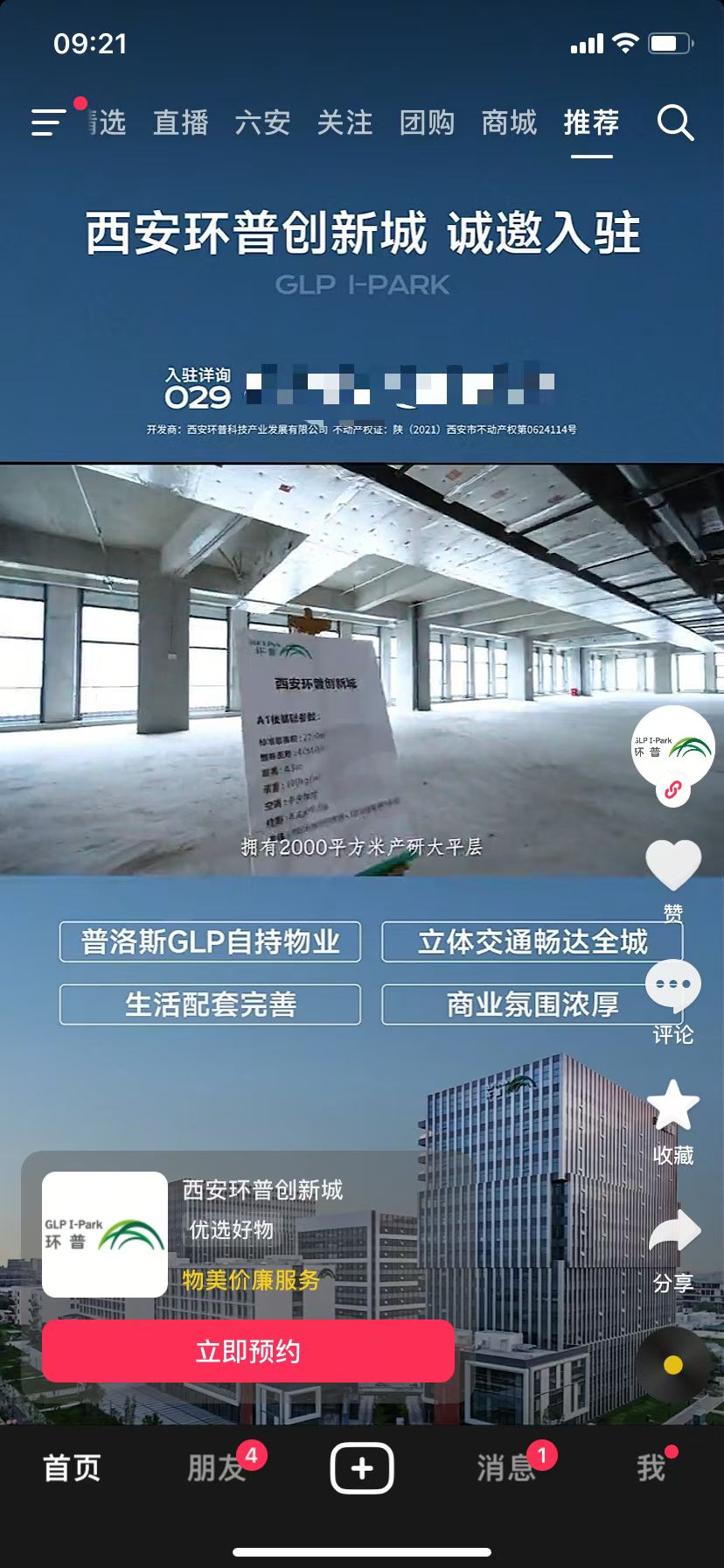This screenshot has height=1568, width=724.
Task: Open the 评论 comments
Action: [672, 987]
